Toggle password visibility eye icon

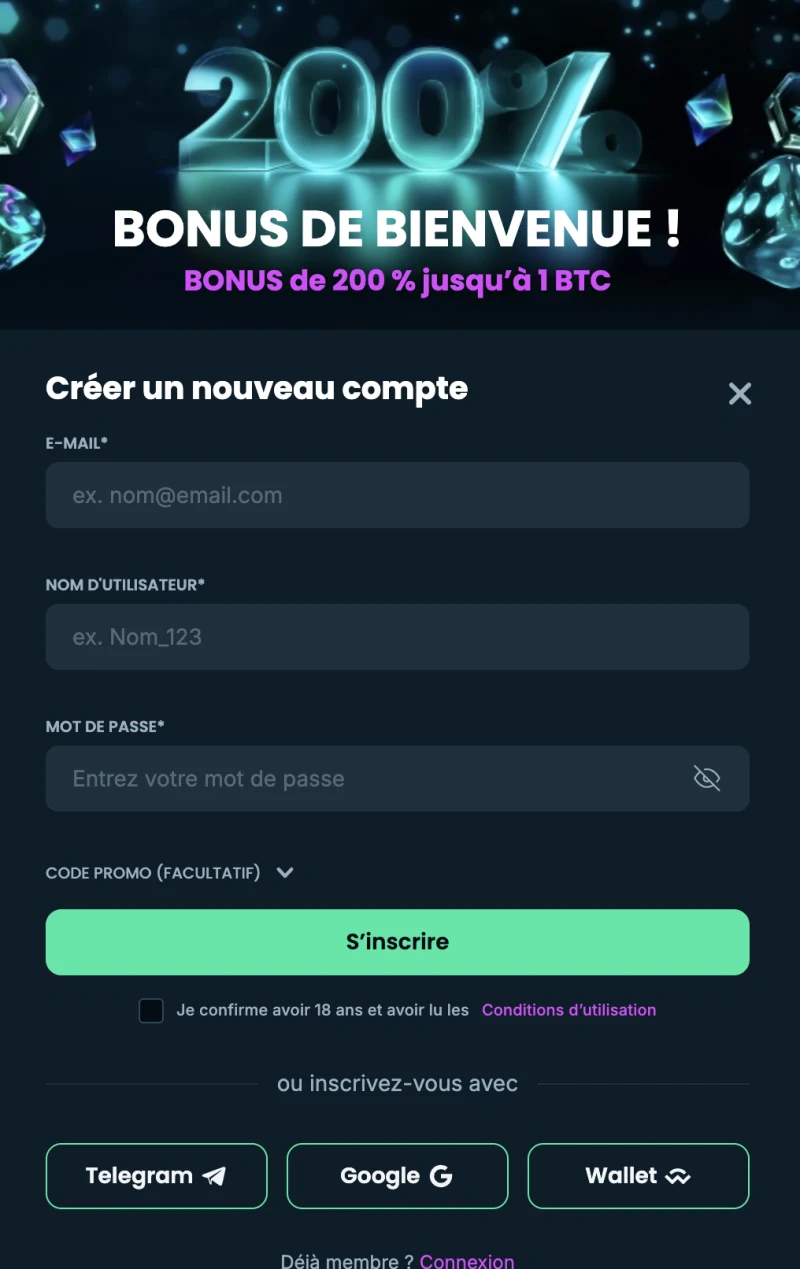pos(707,779)
